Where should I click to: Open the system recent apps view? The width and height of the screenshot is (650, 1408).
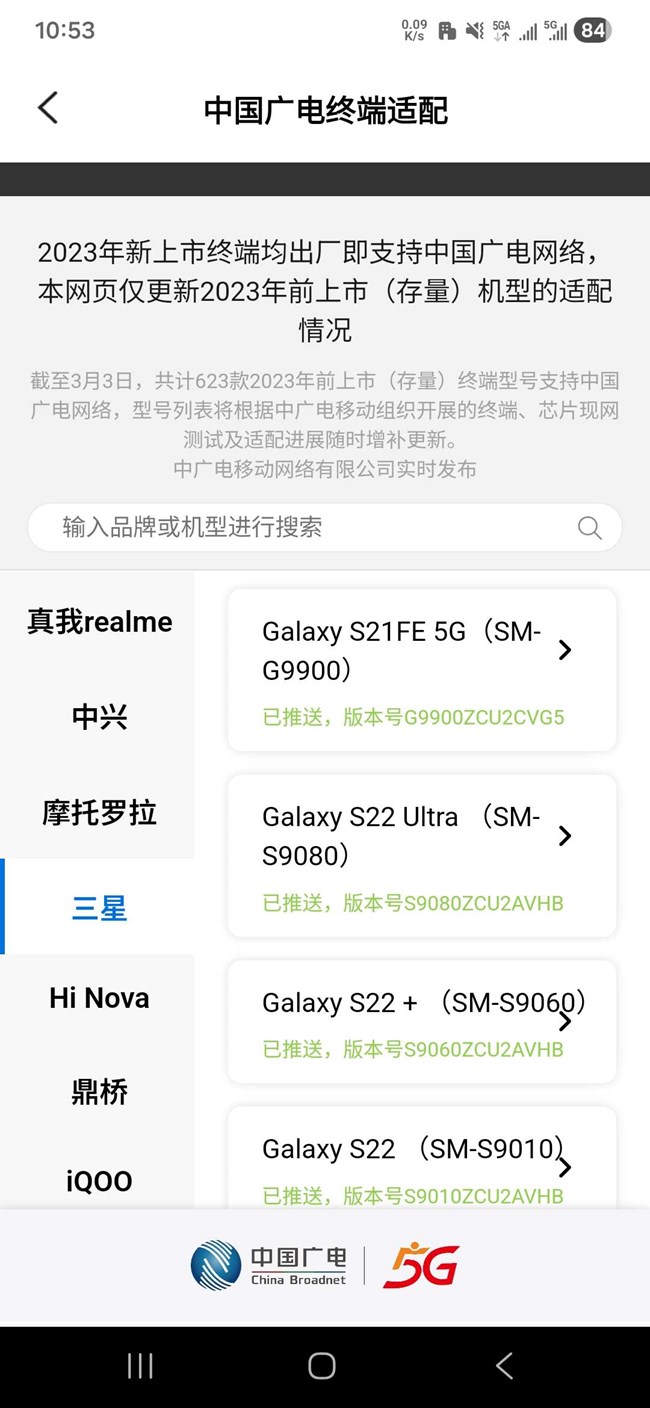(x=140, y=1366)
